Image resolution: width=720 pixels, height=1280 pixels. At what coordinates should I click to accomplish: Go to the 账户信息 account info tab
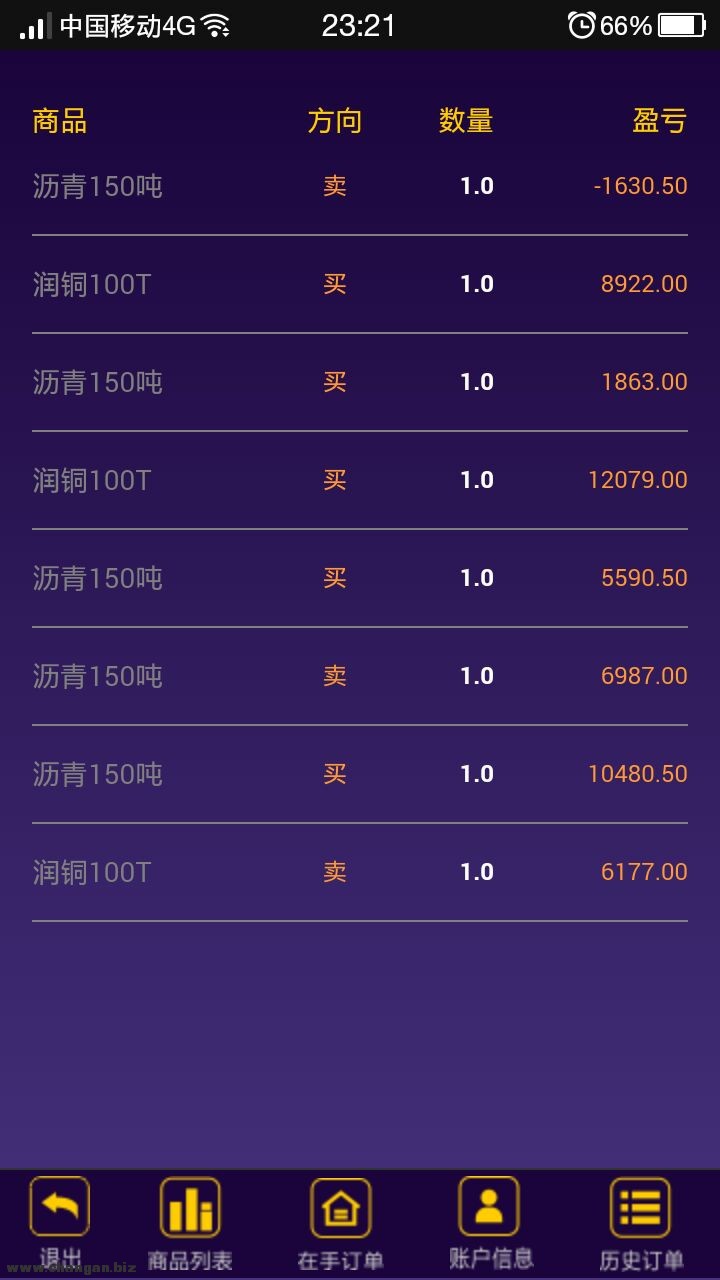click(490, 1222)
